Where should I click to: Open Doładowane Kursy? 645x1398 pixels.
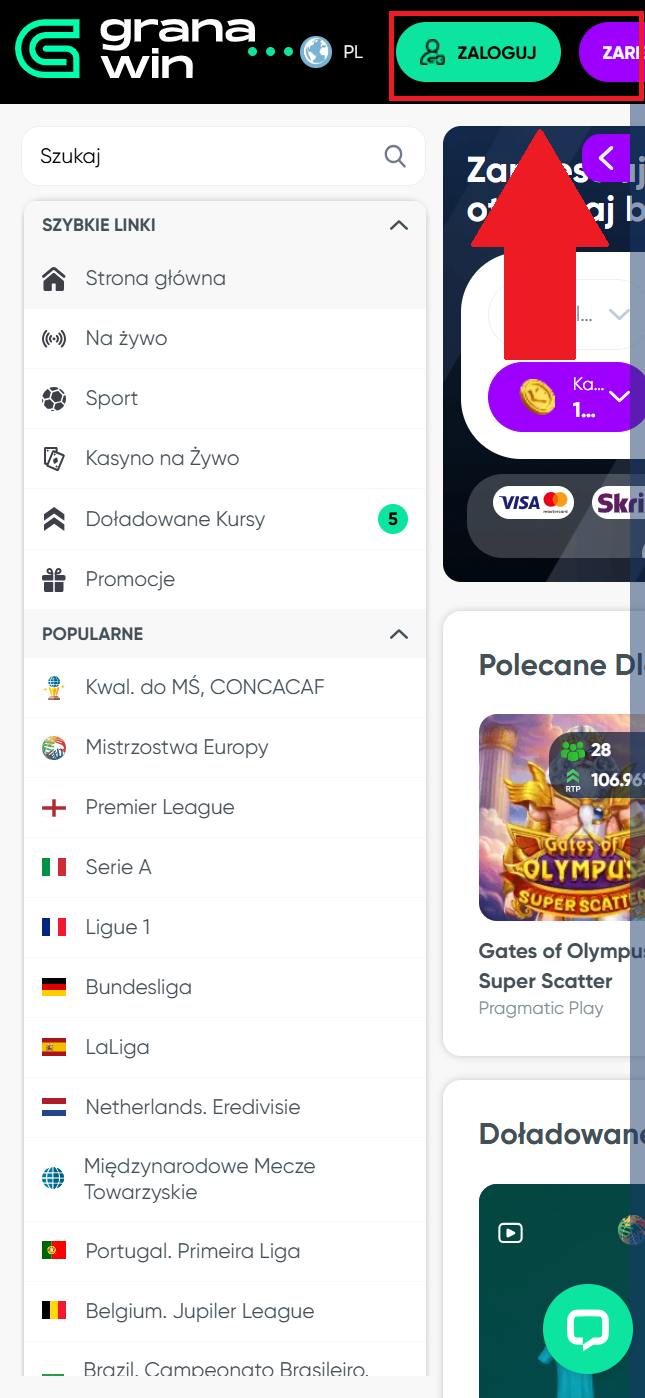click(x=225, y=519)
